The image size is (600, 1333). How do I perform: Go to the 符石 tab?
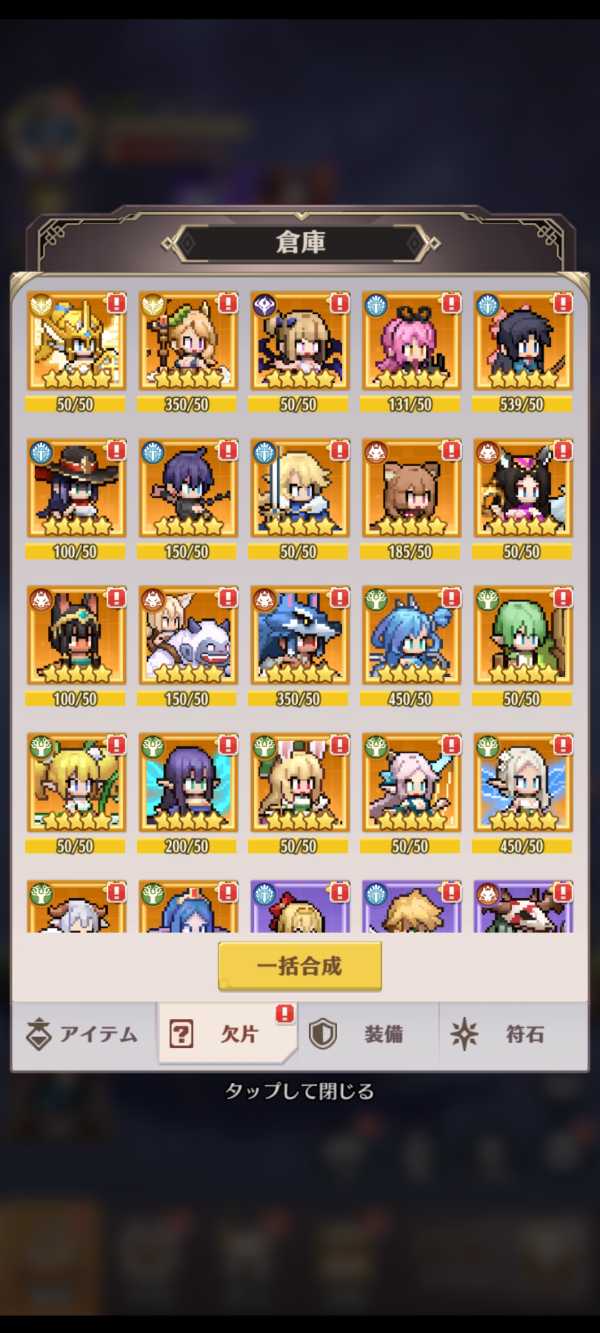512,1034
